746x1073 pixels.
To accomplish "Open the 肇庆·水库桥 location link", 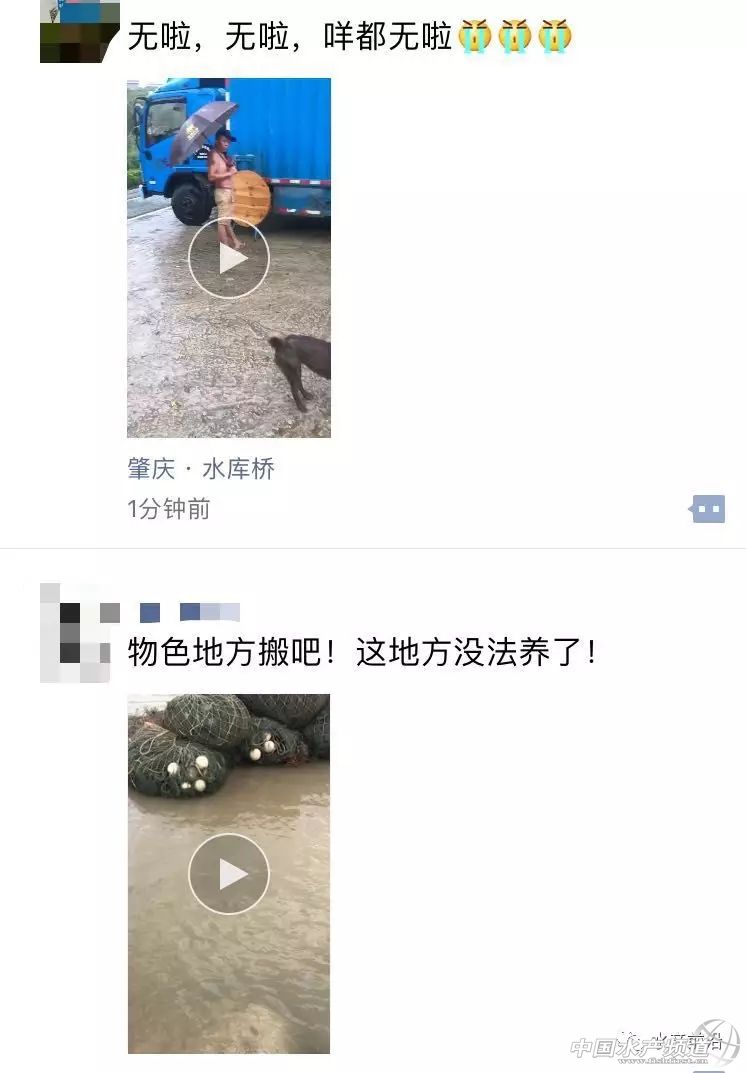I will pos(200,469).
